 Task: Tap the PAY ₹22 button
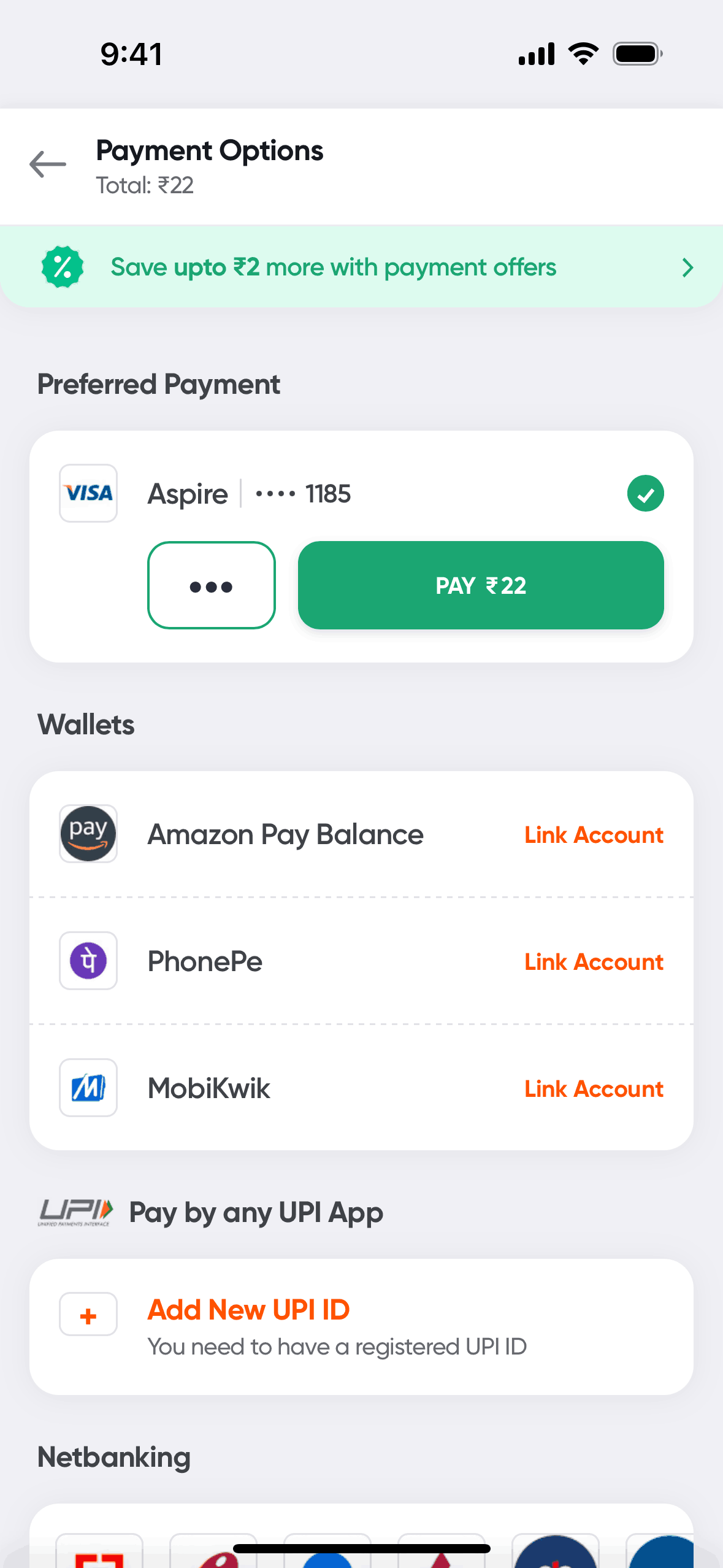click(x=481, y=585)
